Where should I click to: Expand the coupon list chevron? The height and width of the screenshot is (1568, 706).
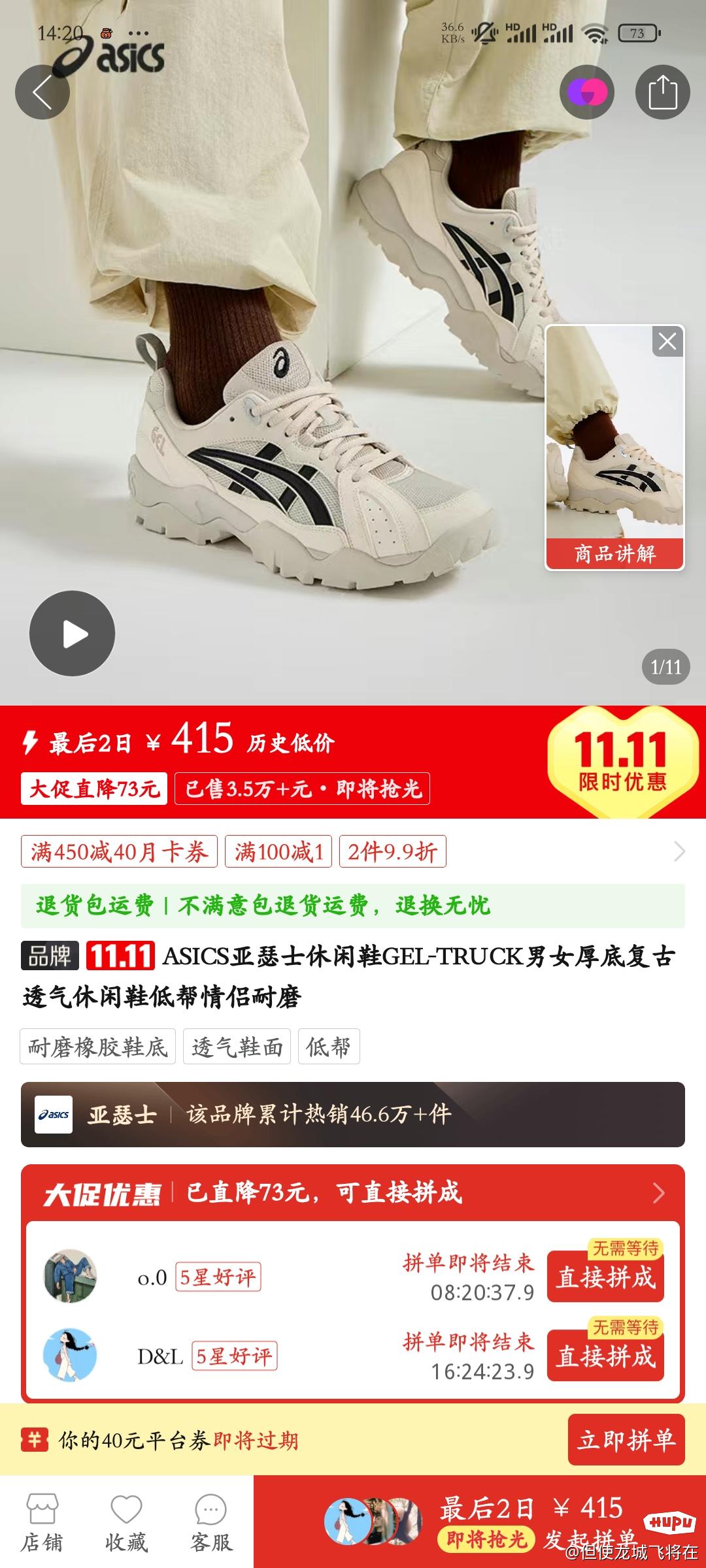[x=679, y=852]
